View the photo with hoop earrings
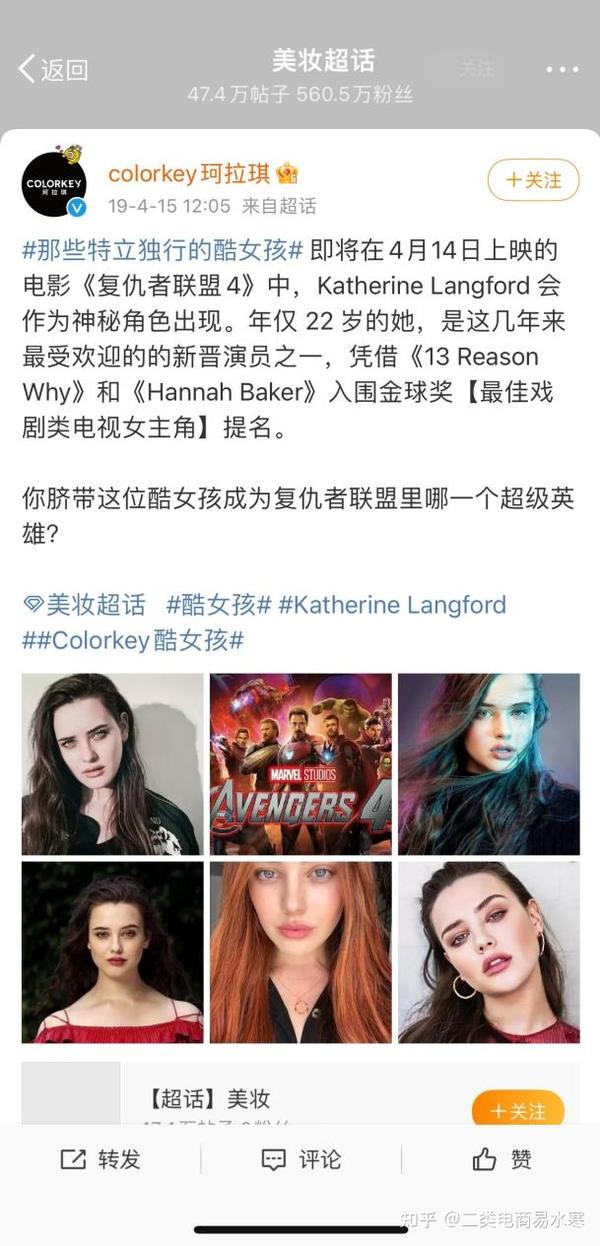The image size is (600, 1246). point(489,952)
